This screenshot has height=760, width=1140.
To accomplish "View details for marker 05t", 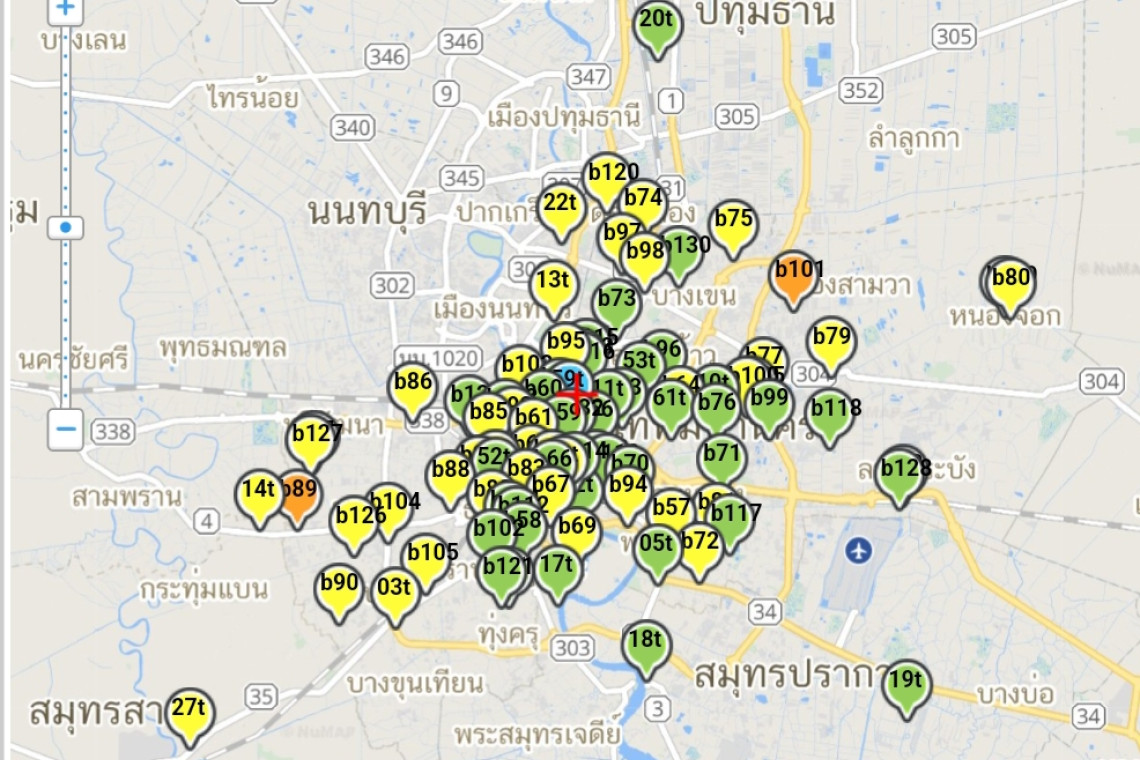I will coord(657,550).
